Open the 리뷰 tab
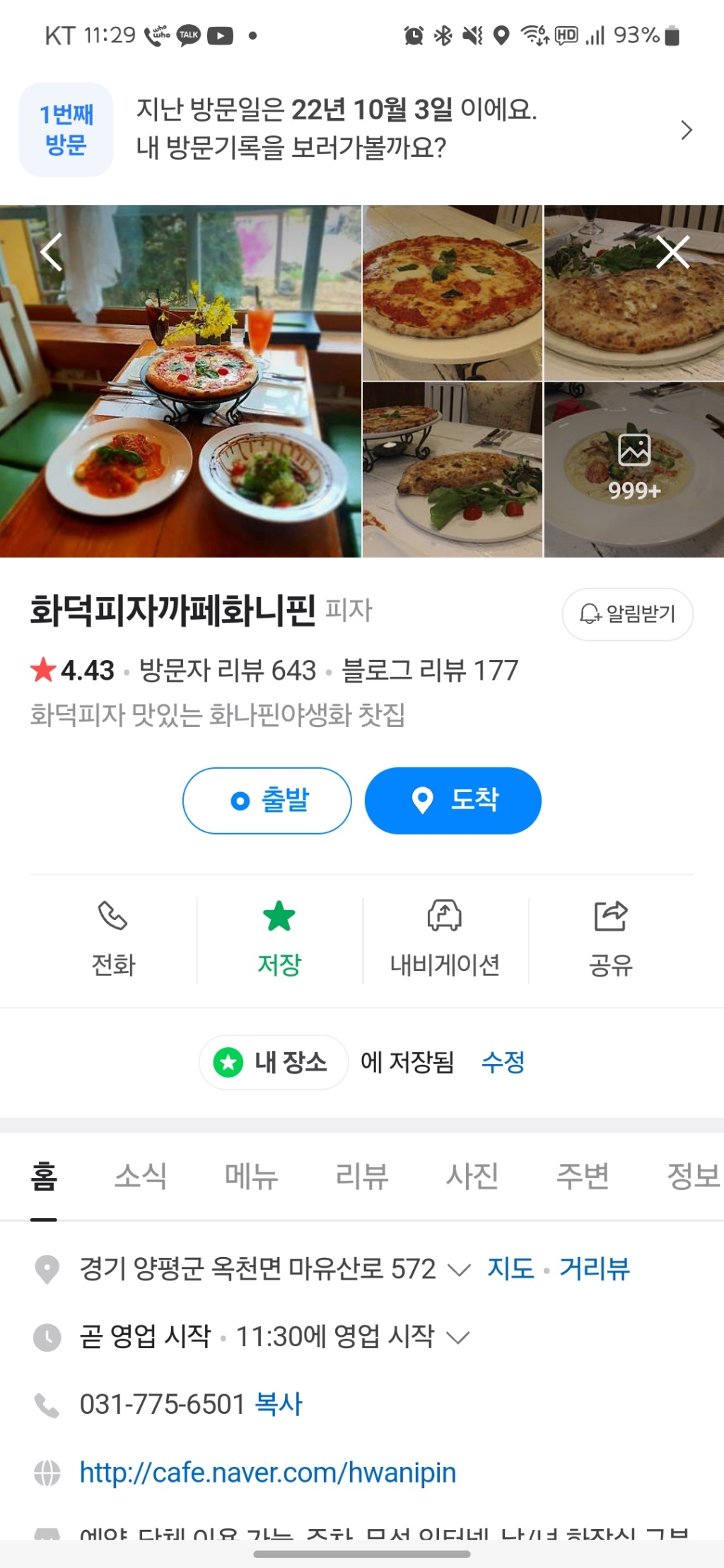This screenshot has width=724, height=1568. point(362,1177)
